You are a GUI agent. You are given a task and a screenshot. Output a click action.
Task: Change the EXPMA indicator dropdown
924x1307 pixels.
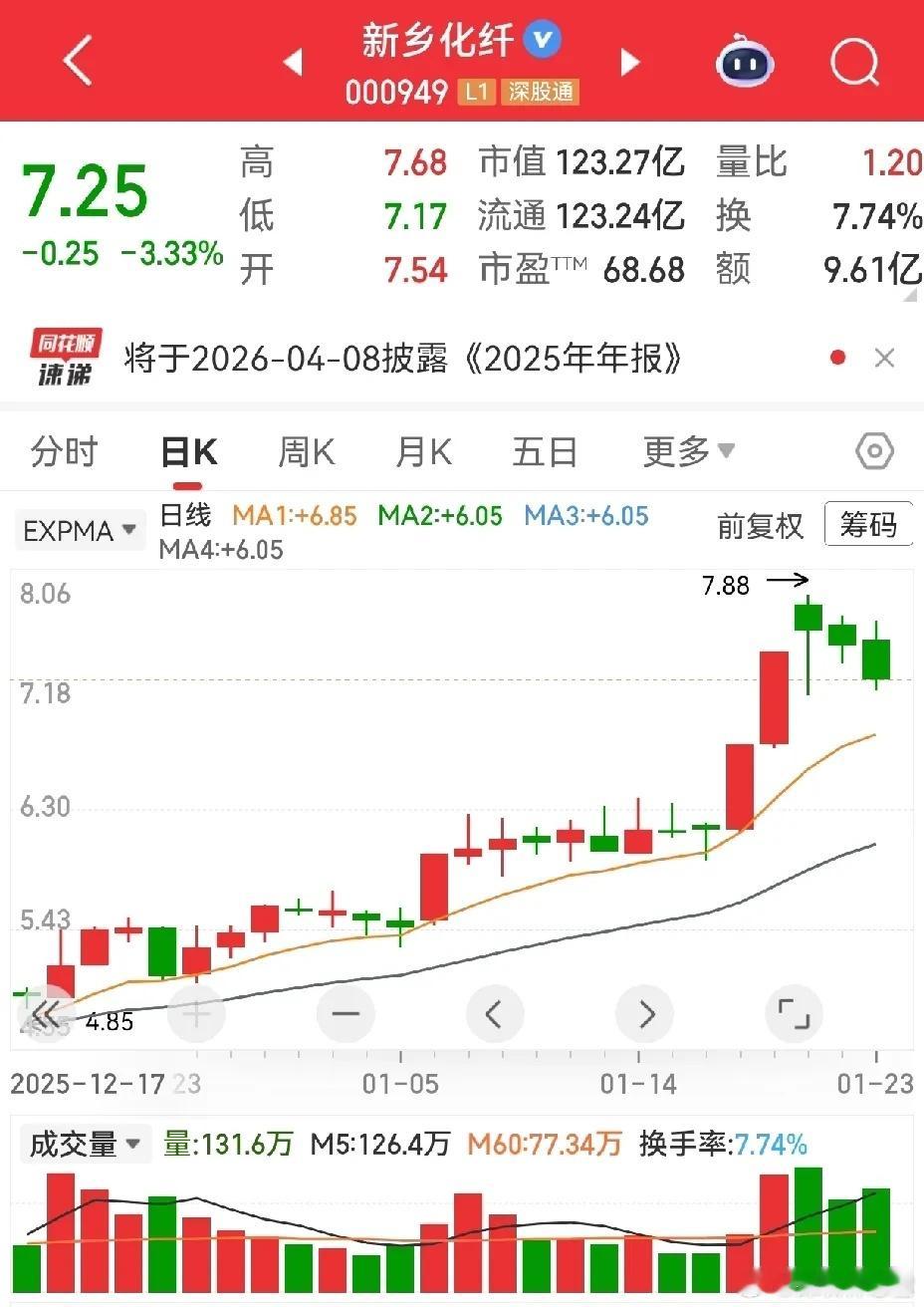(x=79, y=531)
